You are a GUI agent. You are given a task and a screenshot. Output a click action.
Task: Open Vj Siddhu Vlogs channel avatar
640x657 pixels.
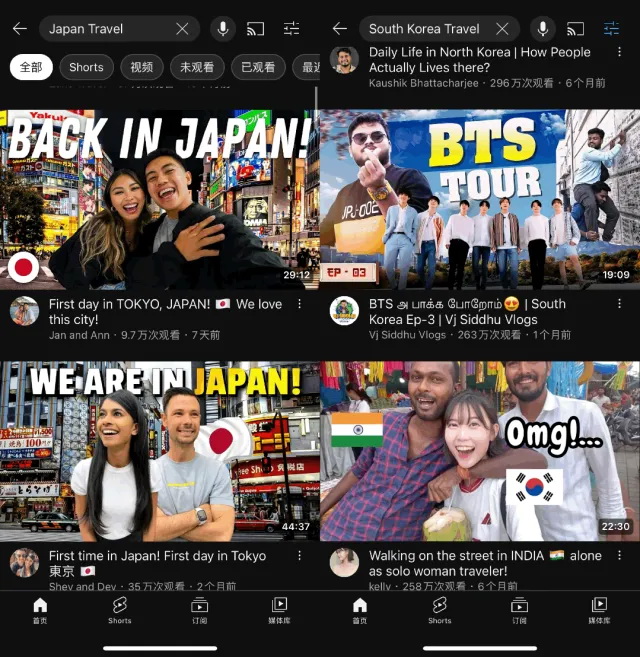tap(344, 311)
